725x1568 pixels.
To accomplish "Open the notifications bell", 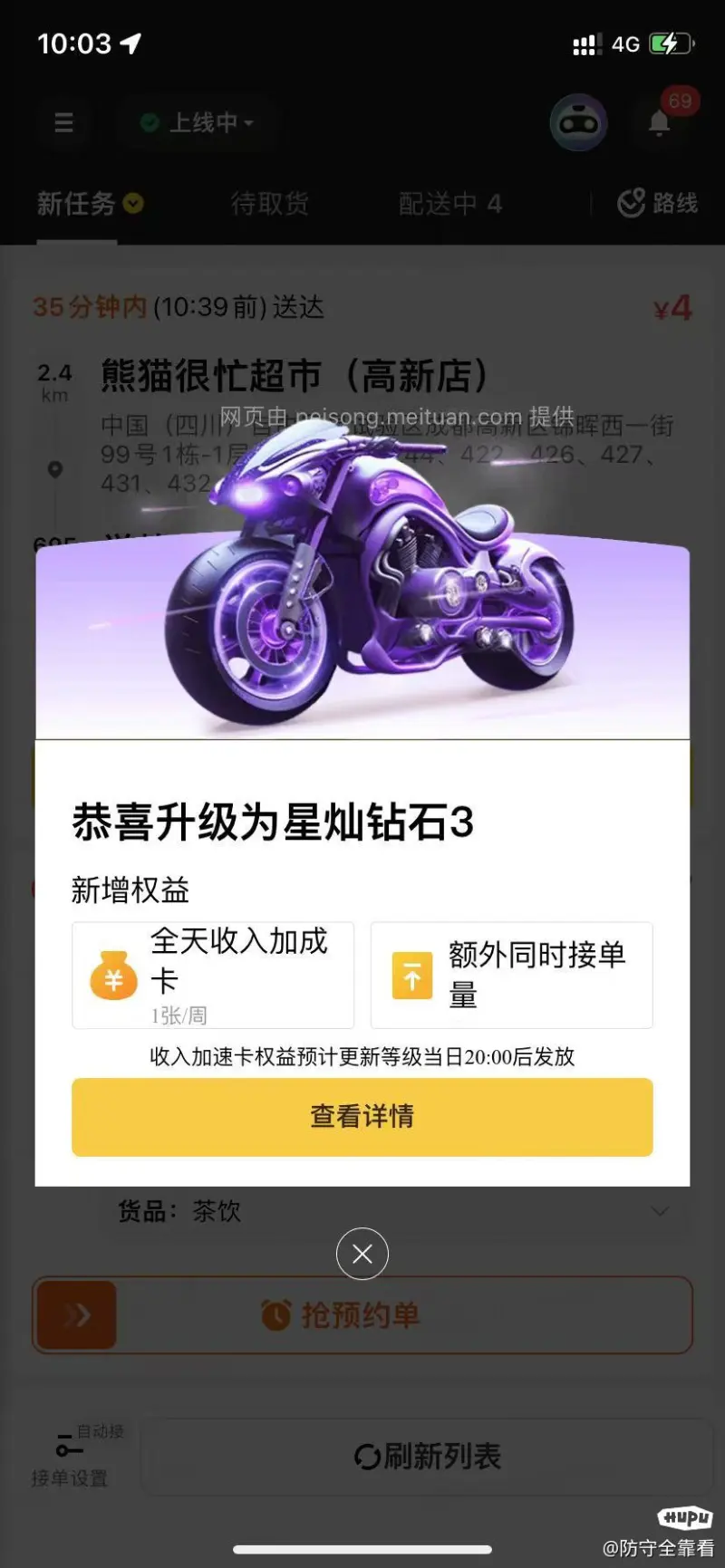I will tap(660, 122).
